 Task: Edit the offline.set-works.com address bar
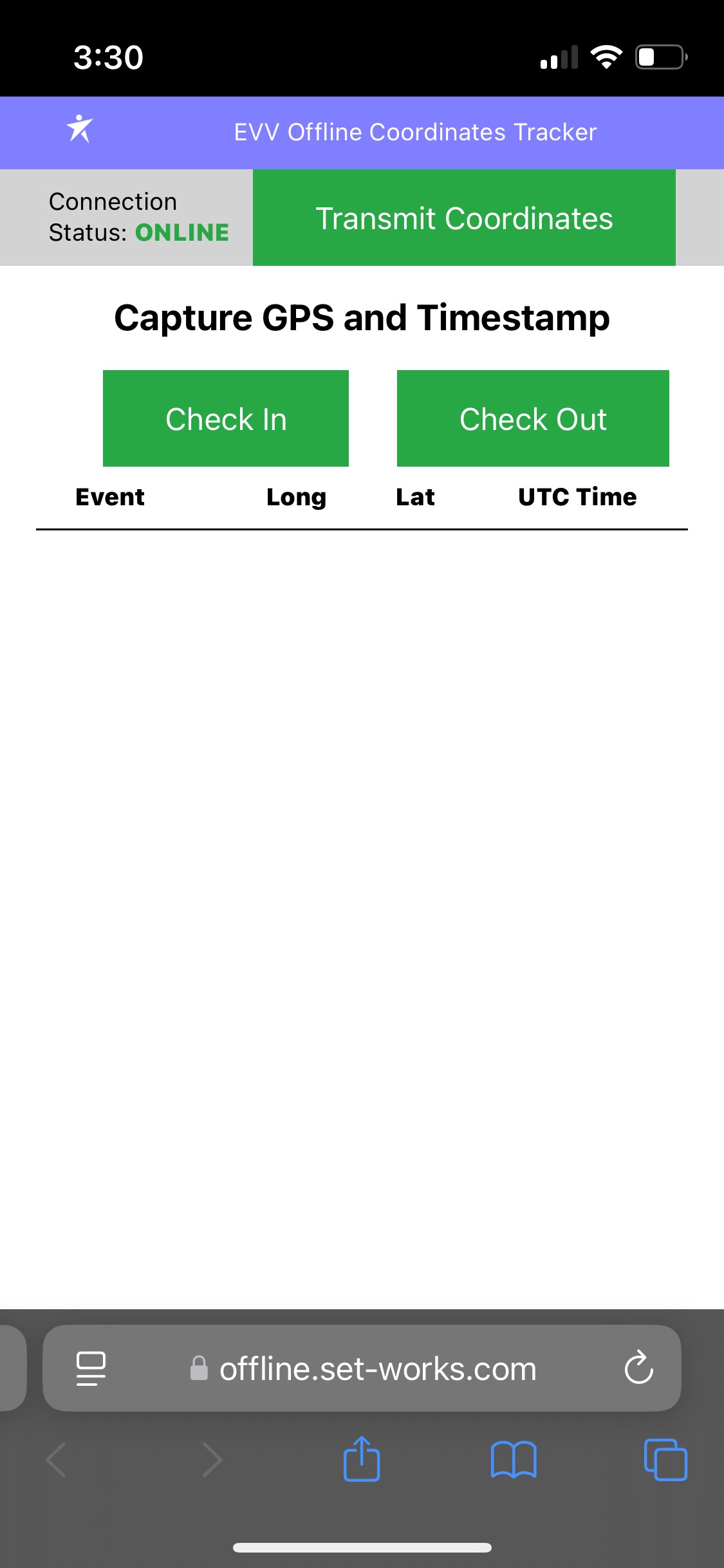362,1368
